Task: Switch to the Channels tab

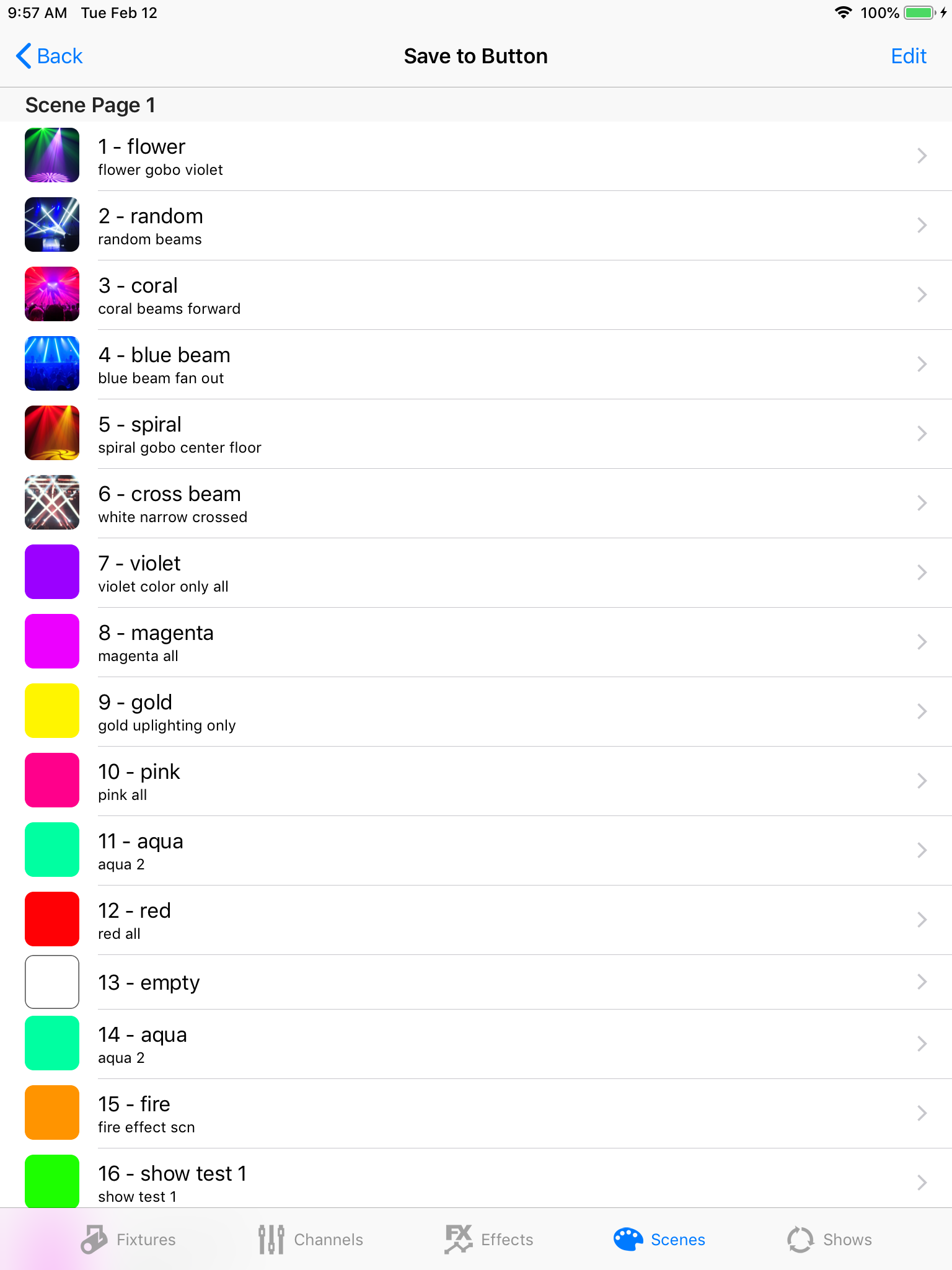Action: click(311, 1240)
